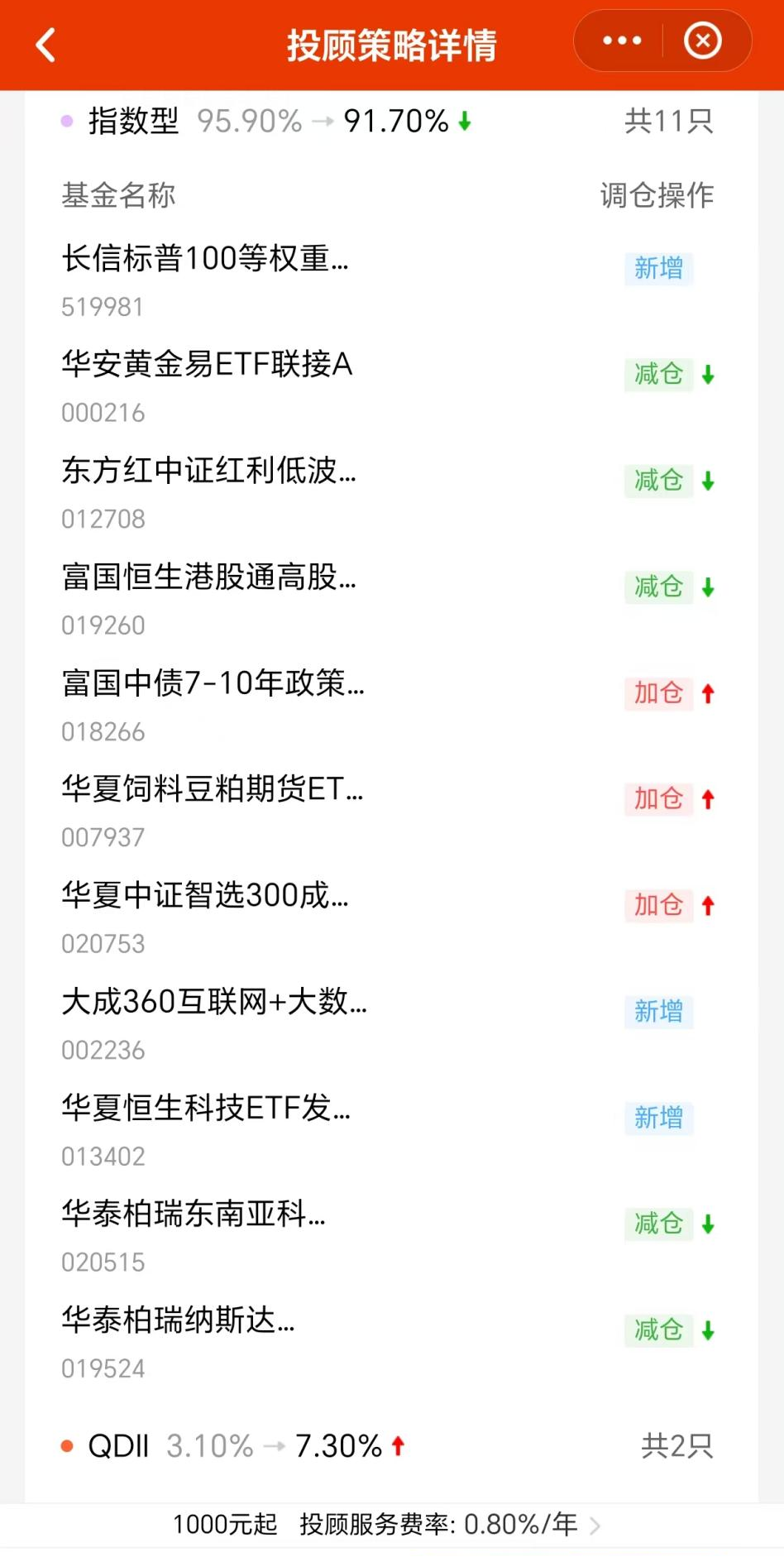Go back from the 投顾策略详情 page
Screen dimensions: 784x1557
tap(46, 45)
